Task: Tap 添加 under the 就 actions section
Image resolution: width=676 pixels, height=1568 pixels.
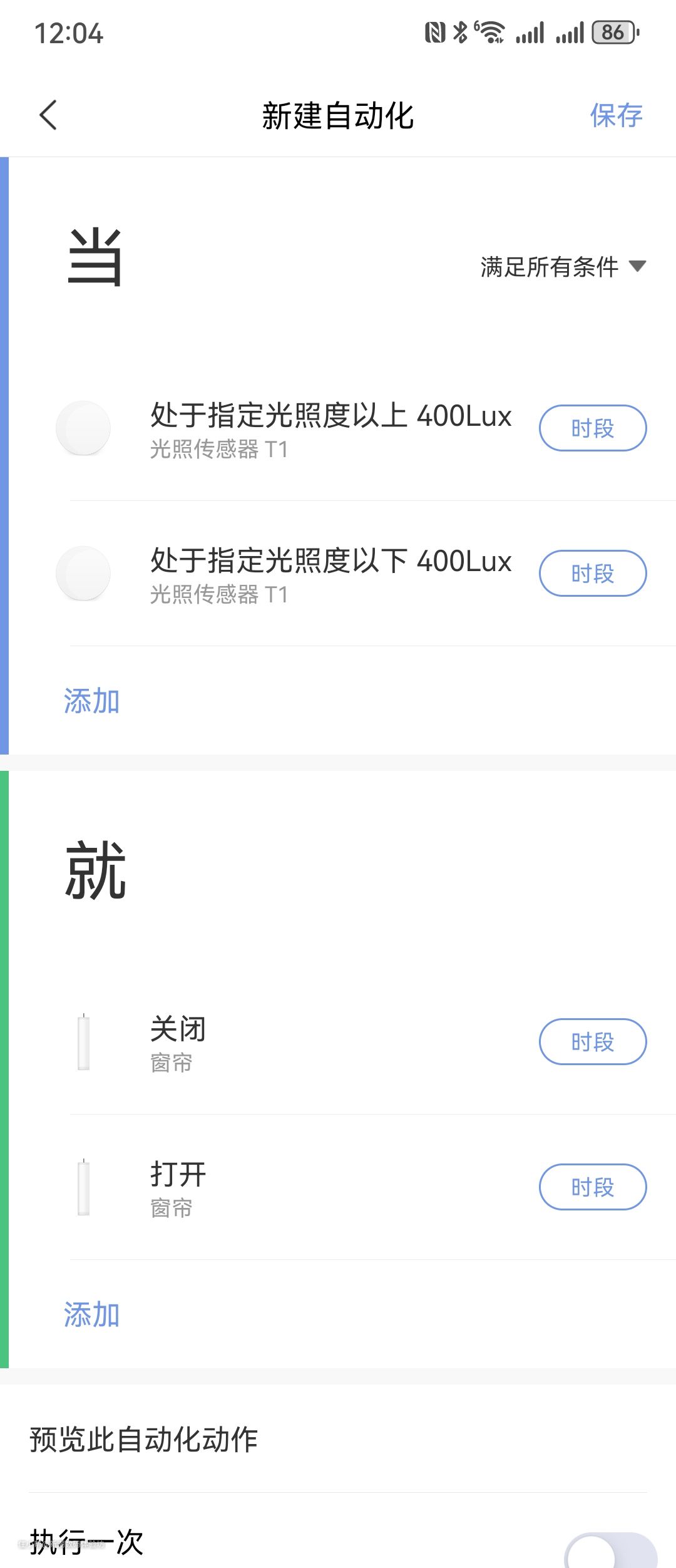Action: 91,1314
